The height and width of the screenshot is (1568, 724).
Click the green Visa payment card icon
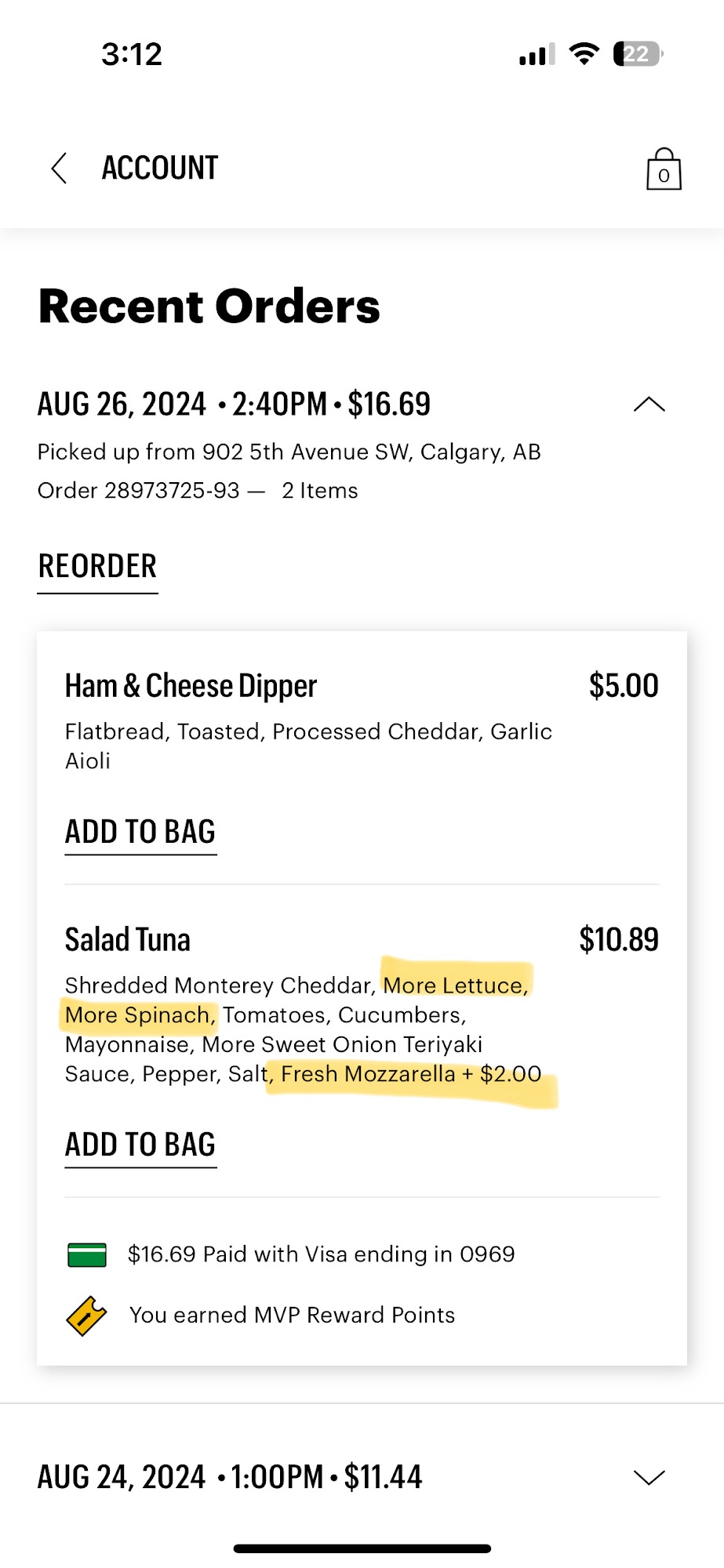click(x=86, y=1253)
